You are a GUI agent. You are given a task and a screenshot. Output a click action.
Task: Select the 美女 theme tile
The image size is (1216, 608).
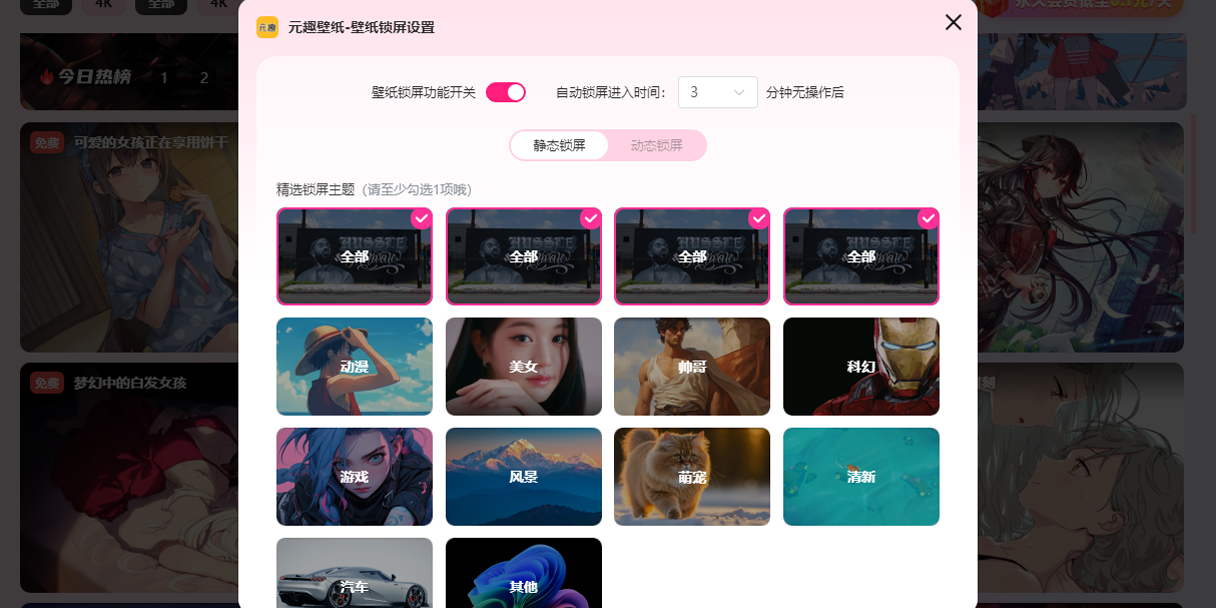tap(523, 366)
